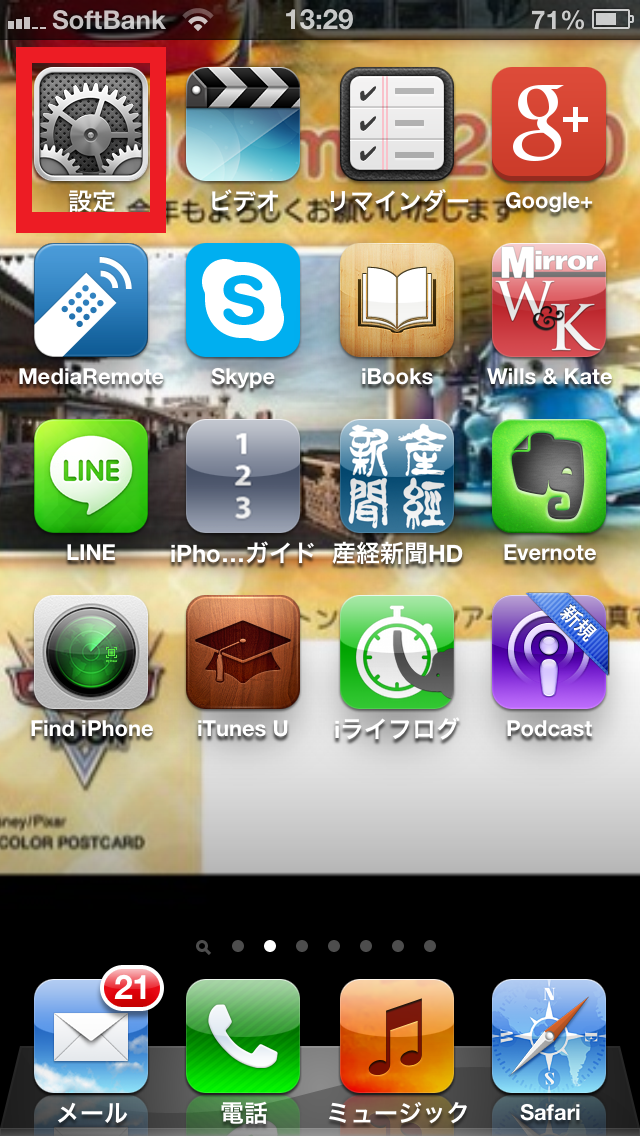Open メール (Mail) in the dock
Viewport: 640px width, 1136px height.
[91, 1036]
